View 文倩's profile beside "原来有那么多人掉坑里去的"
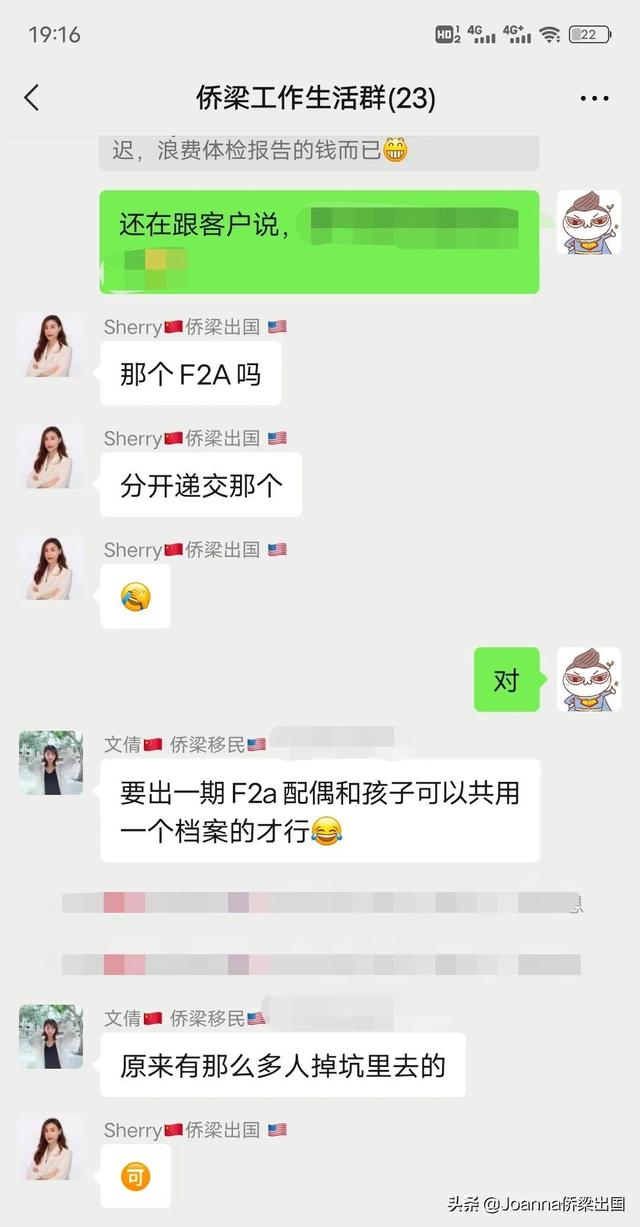Viewport: 640px width, 1227px height. coord(50,1037)
